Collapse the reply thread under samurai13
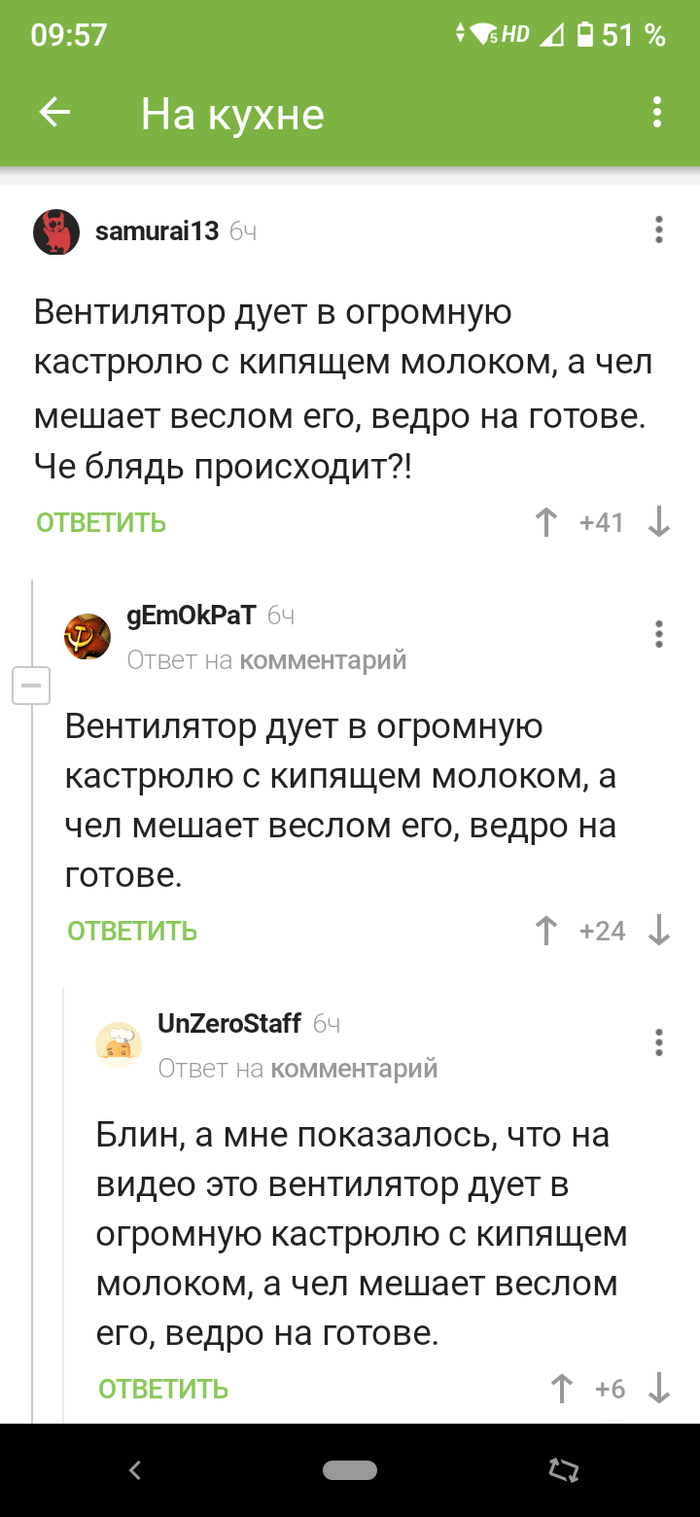 click(31, 687)
